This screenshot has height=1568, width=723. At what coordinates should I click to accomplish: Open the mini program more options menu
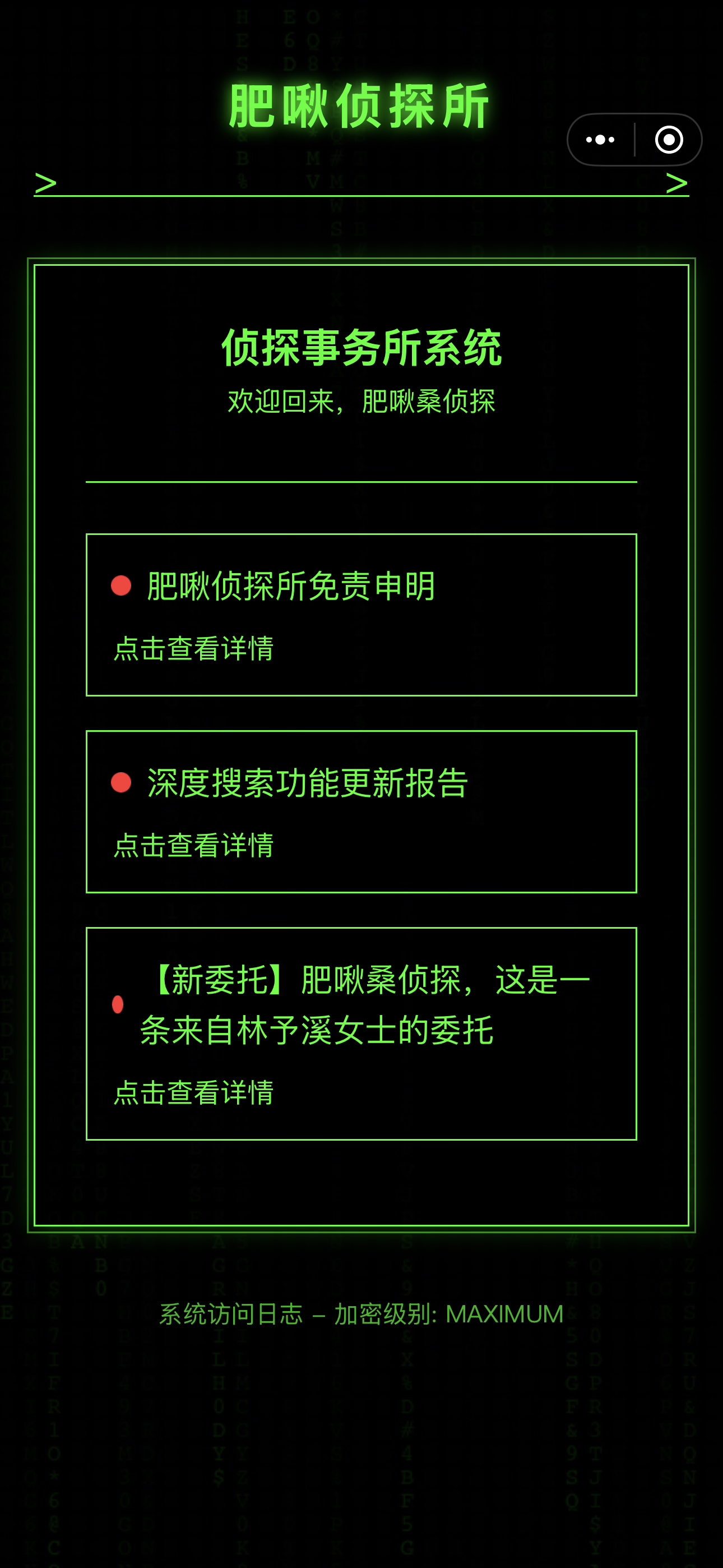tap(600, 140)
